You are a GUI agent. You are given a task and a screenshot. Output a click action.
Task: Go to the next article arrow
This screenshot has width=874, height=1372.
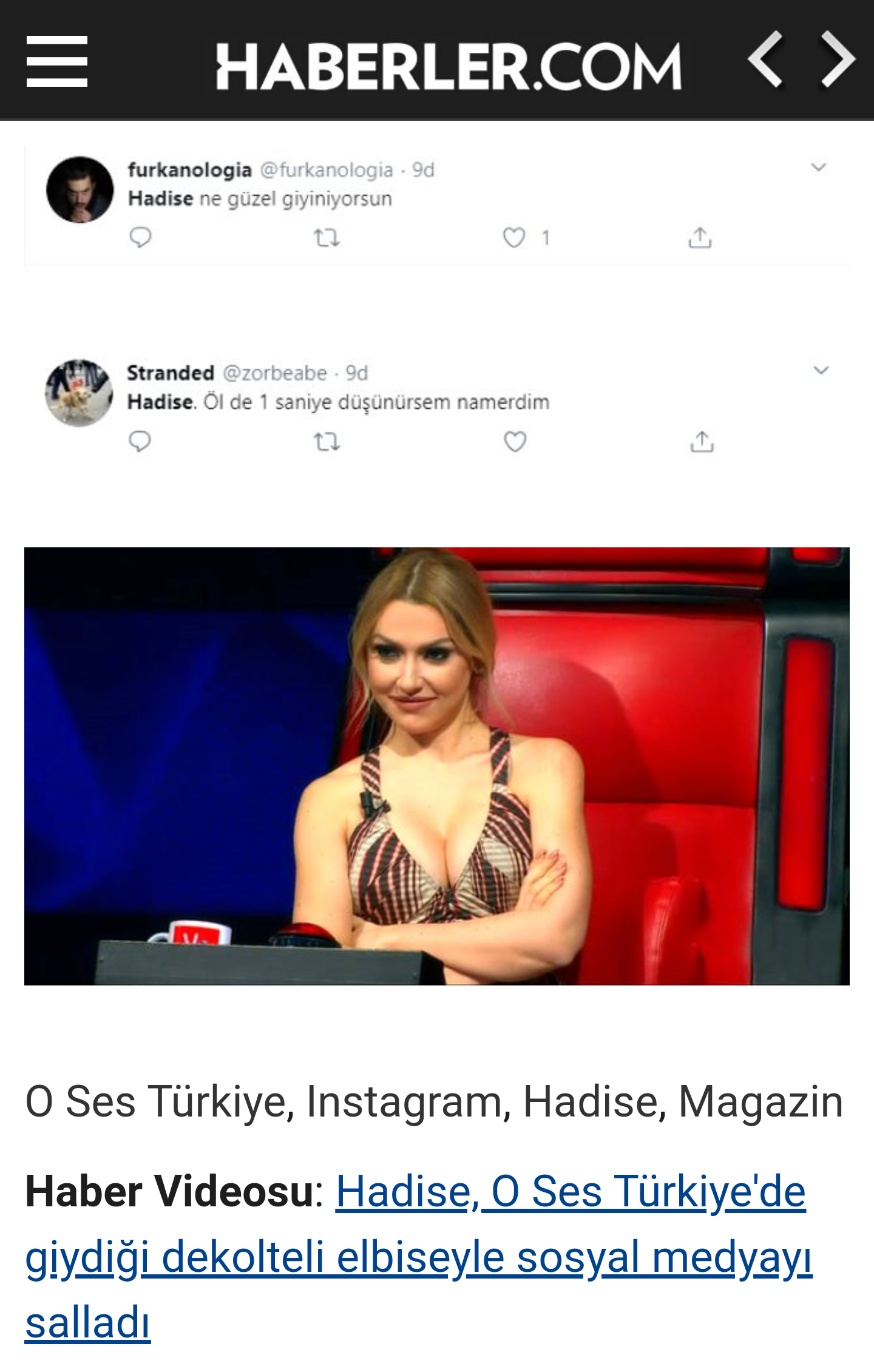click(x=837, y=59)
